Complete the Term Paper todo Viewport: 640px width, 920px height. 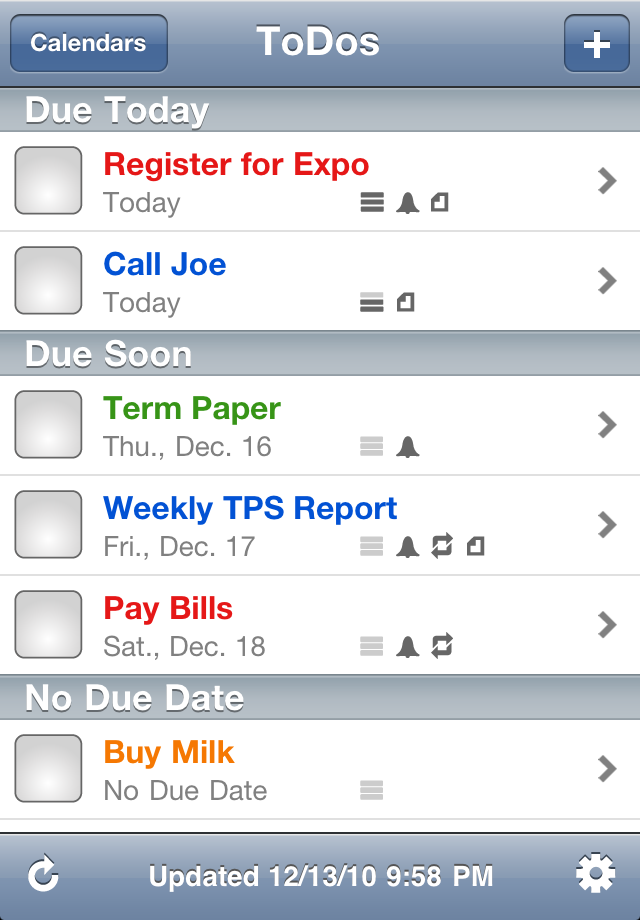click(48, 425)
